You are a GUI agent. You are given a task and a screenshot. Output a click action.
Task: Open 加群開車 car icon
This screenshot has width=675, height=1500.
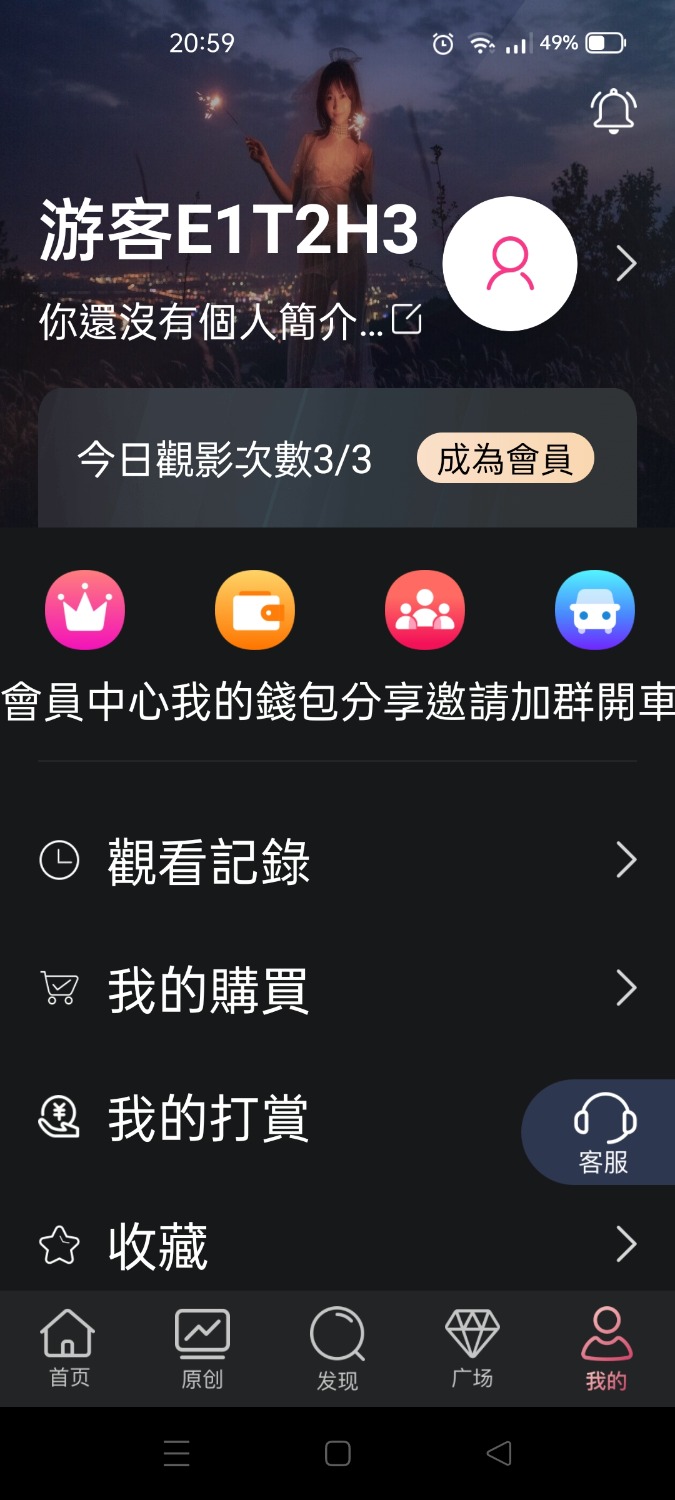coord(595,610)
